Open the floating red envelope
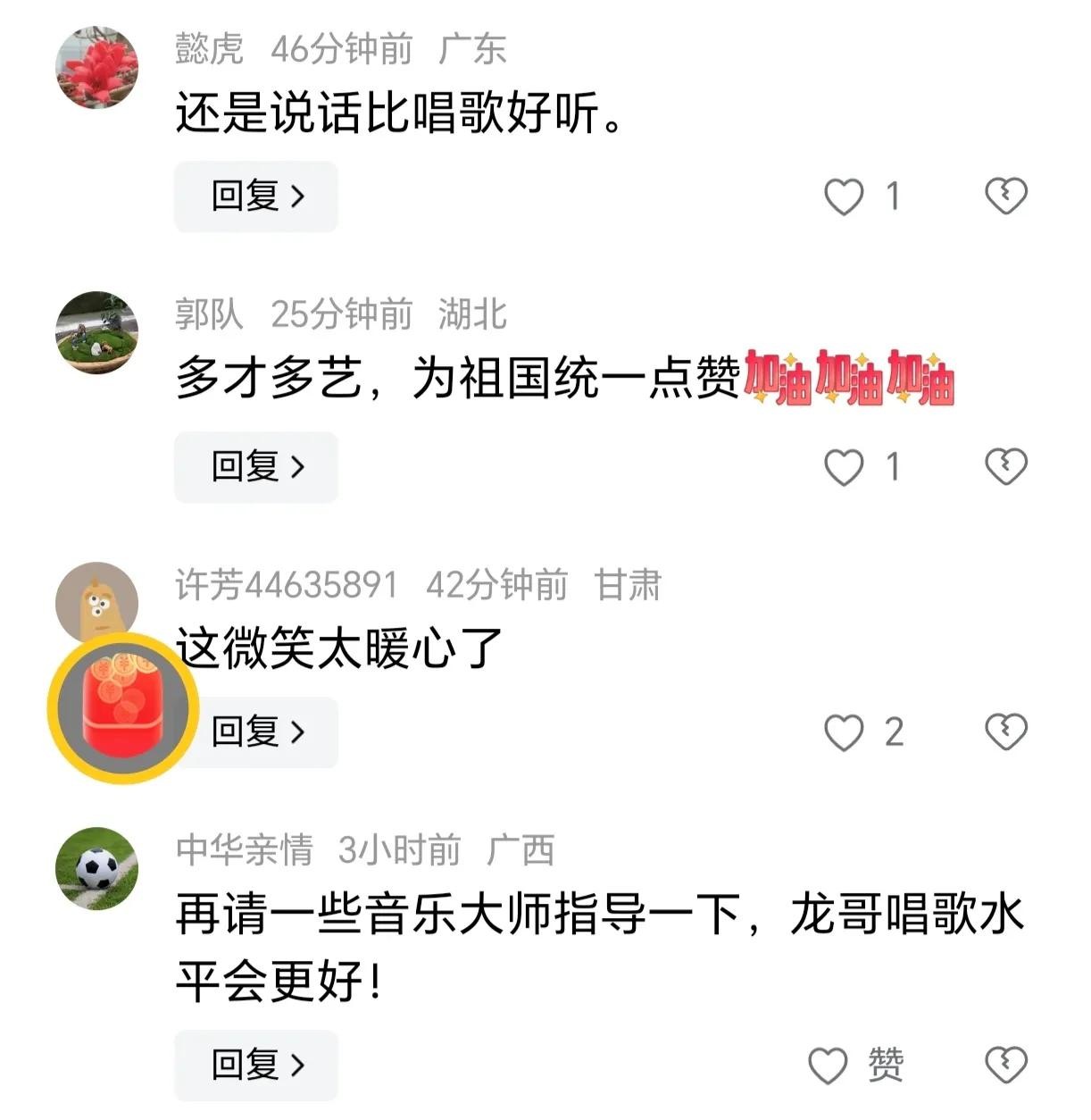 tap(122, 708)
